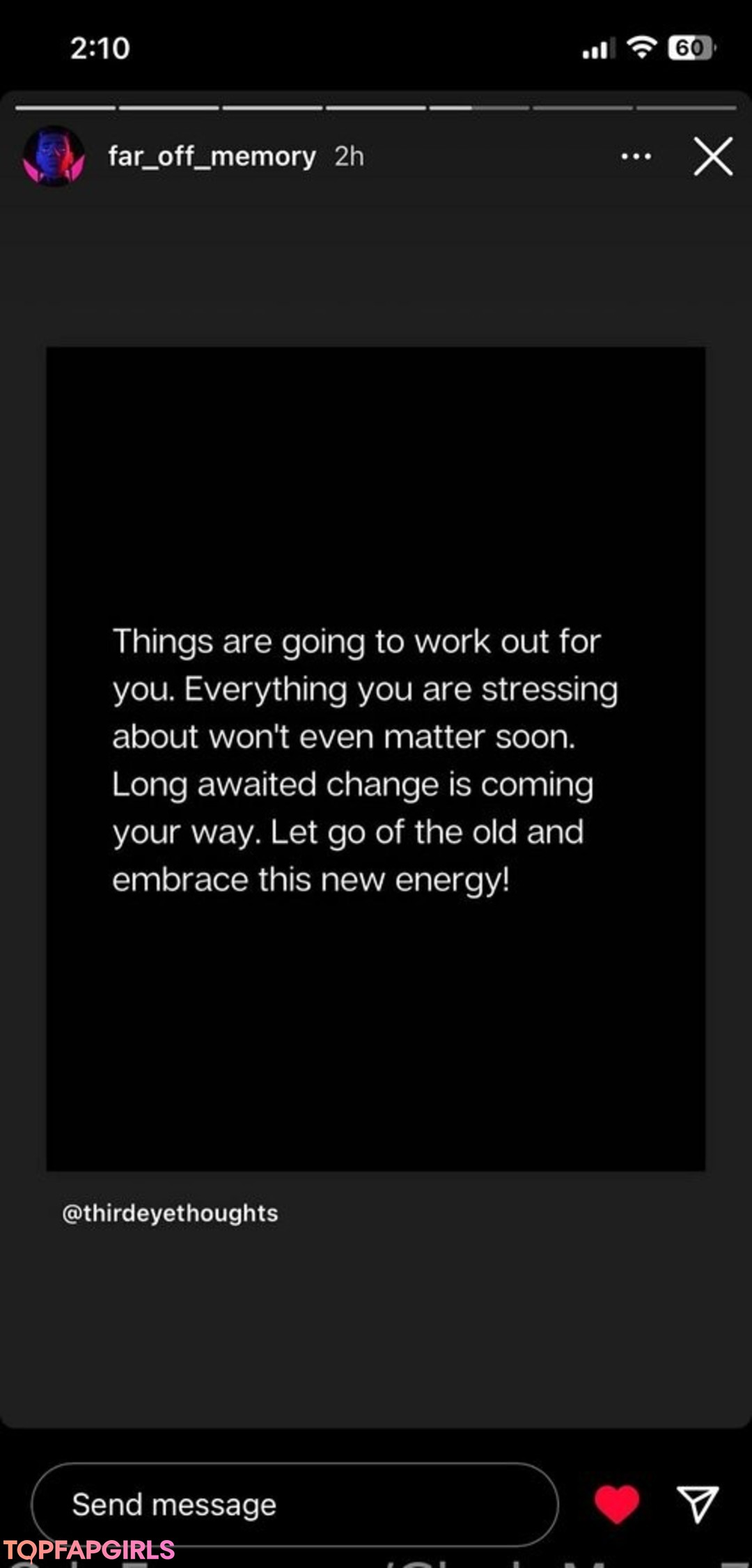Like this story with the heart
752x1568 pixels.
617,1504
